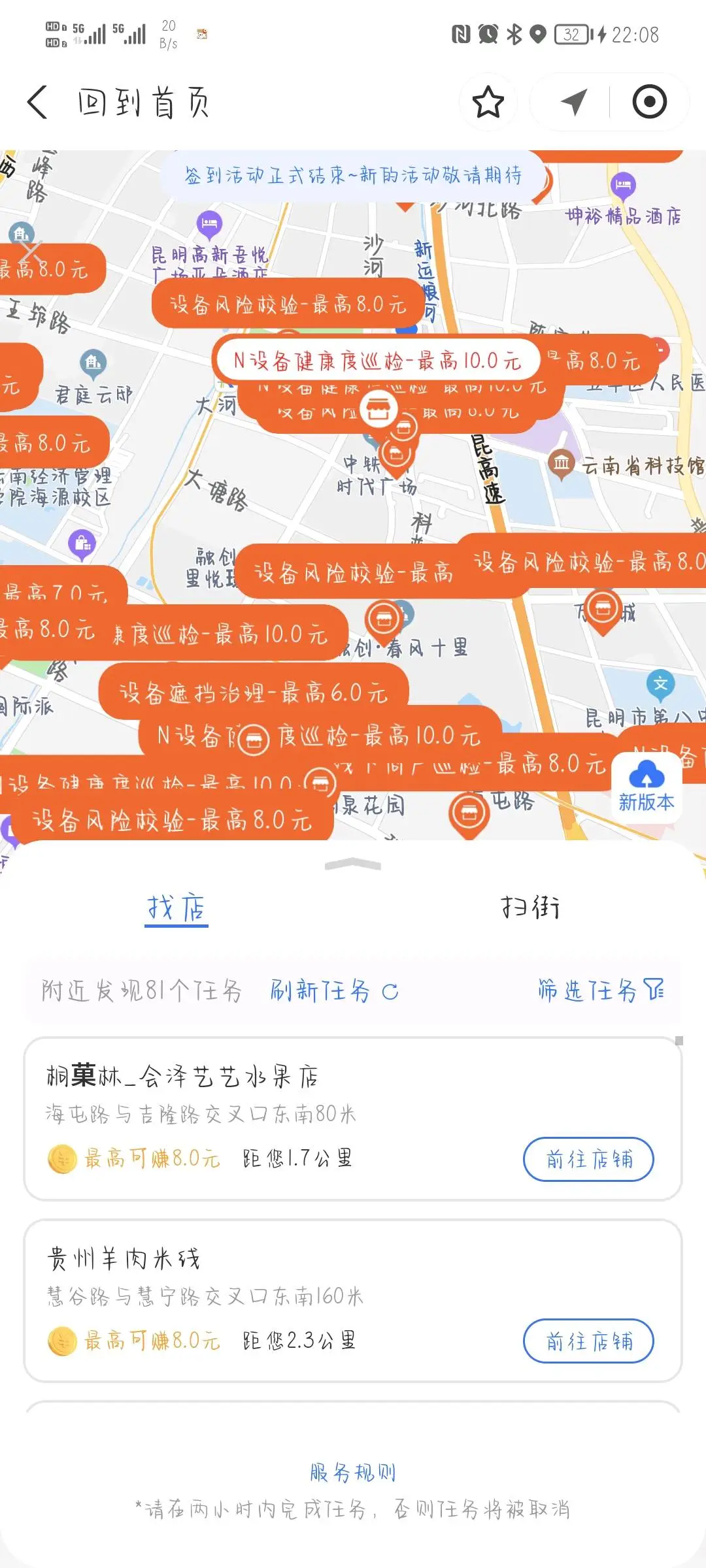Click 前往店铺 for 桐菓林_会泽艺艺水果店
Viewport: 706px width, 1568px height.
[588, 1159]
